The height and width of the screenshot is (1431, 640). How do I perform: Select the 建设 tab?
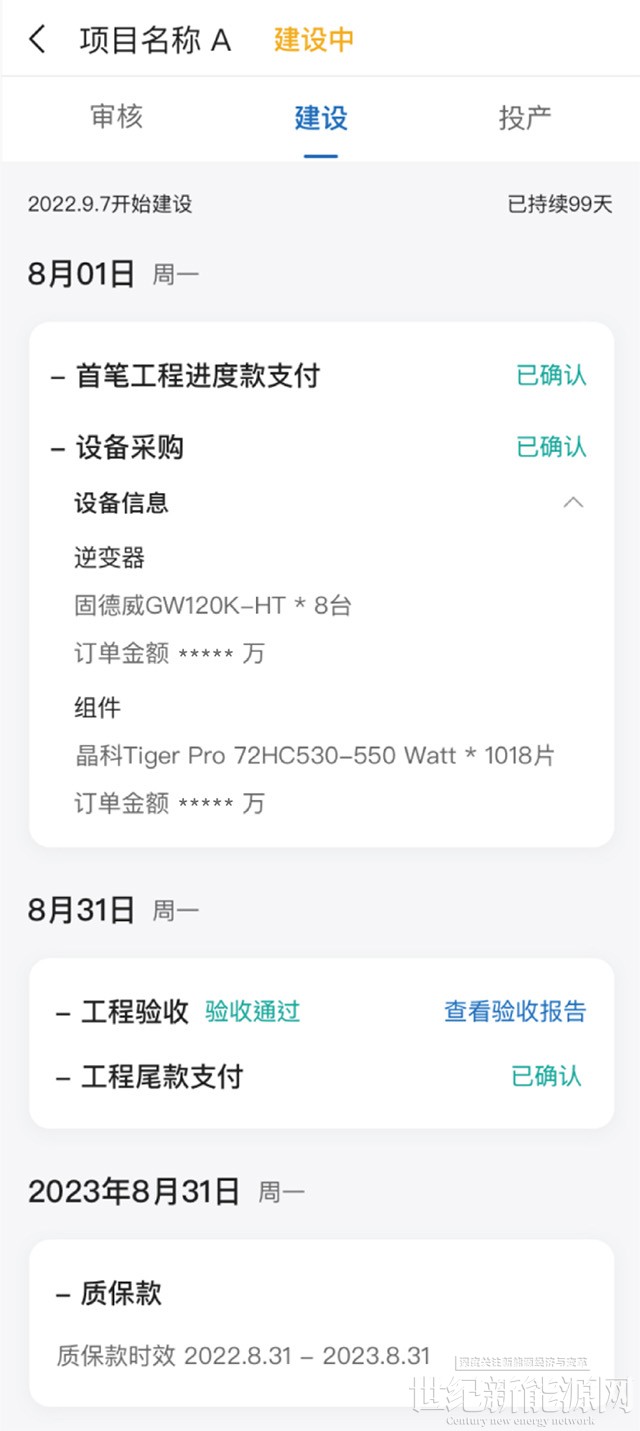(x=321, y=117)
